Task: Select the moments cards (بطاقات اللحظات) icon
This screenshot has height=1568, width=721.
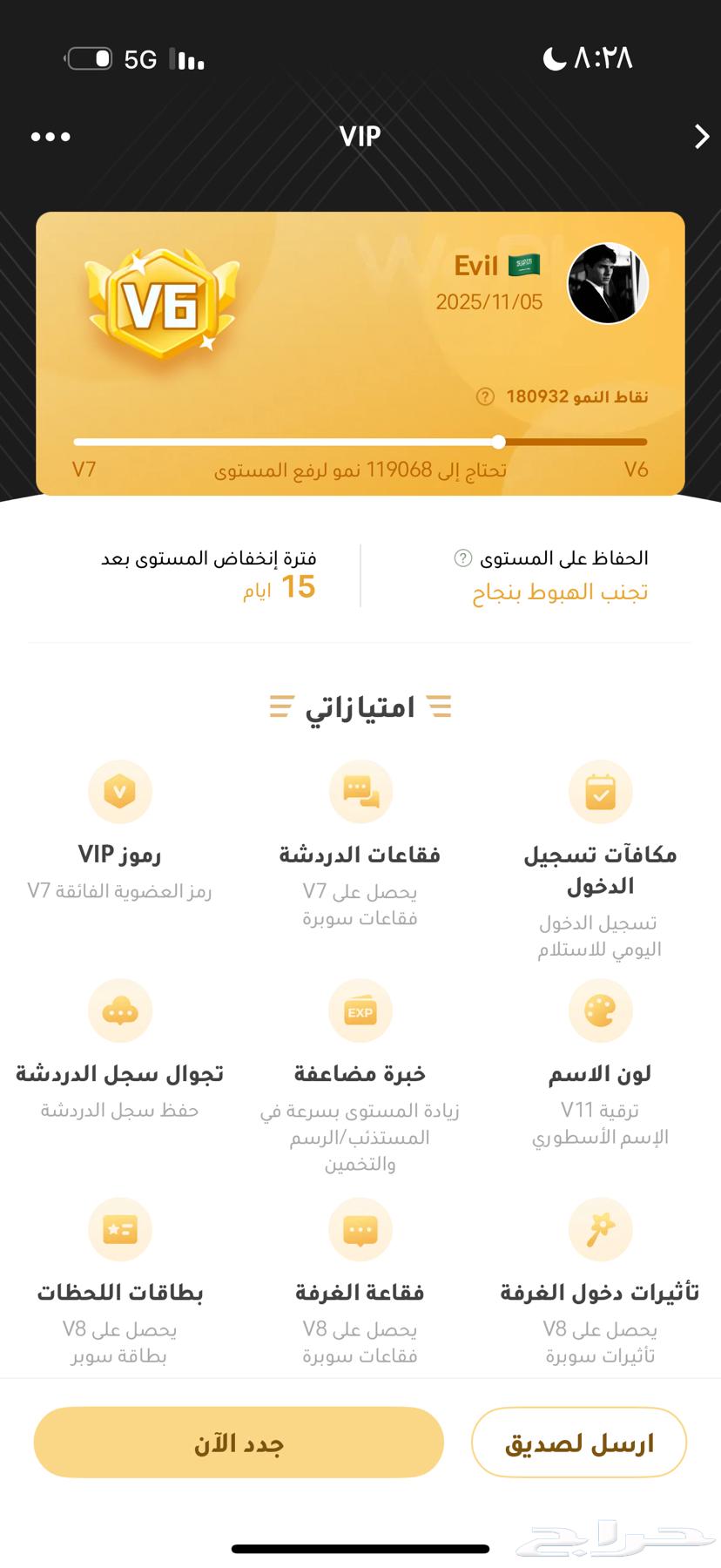Action: click(x=120, y=1229)
